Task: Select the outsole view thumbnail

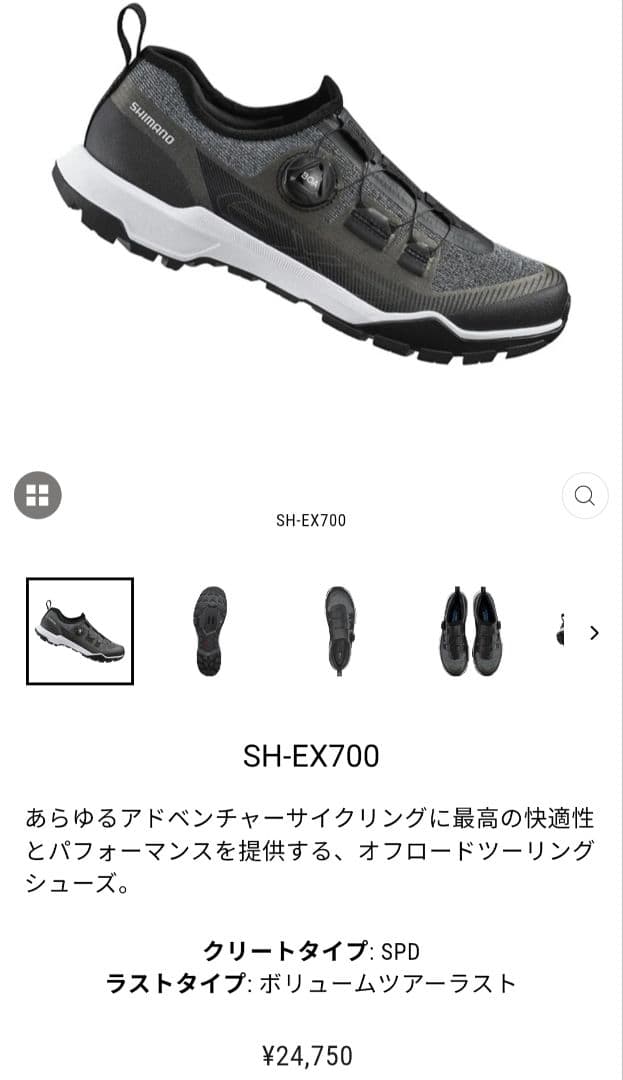Action: (x=212, y=631)
